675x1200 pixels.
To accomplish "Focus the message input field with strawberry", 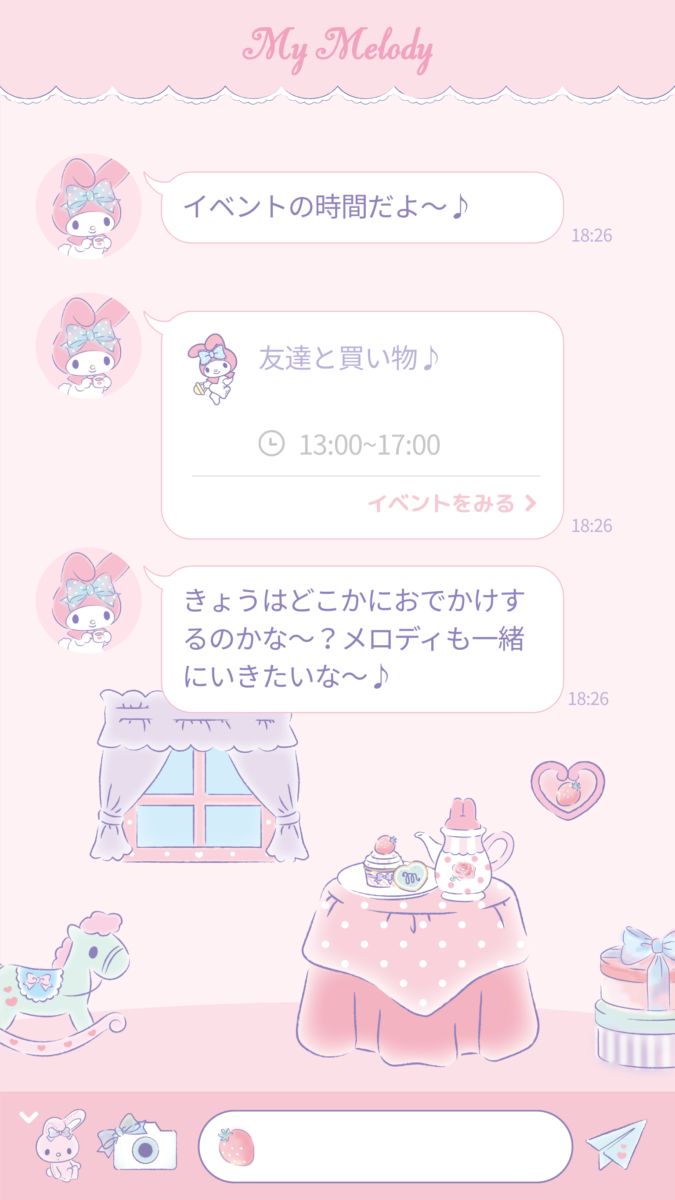I will (400, 1146).
